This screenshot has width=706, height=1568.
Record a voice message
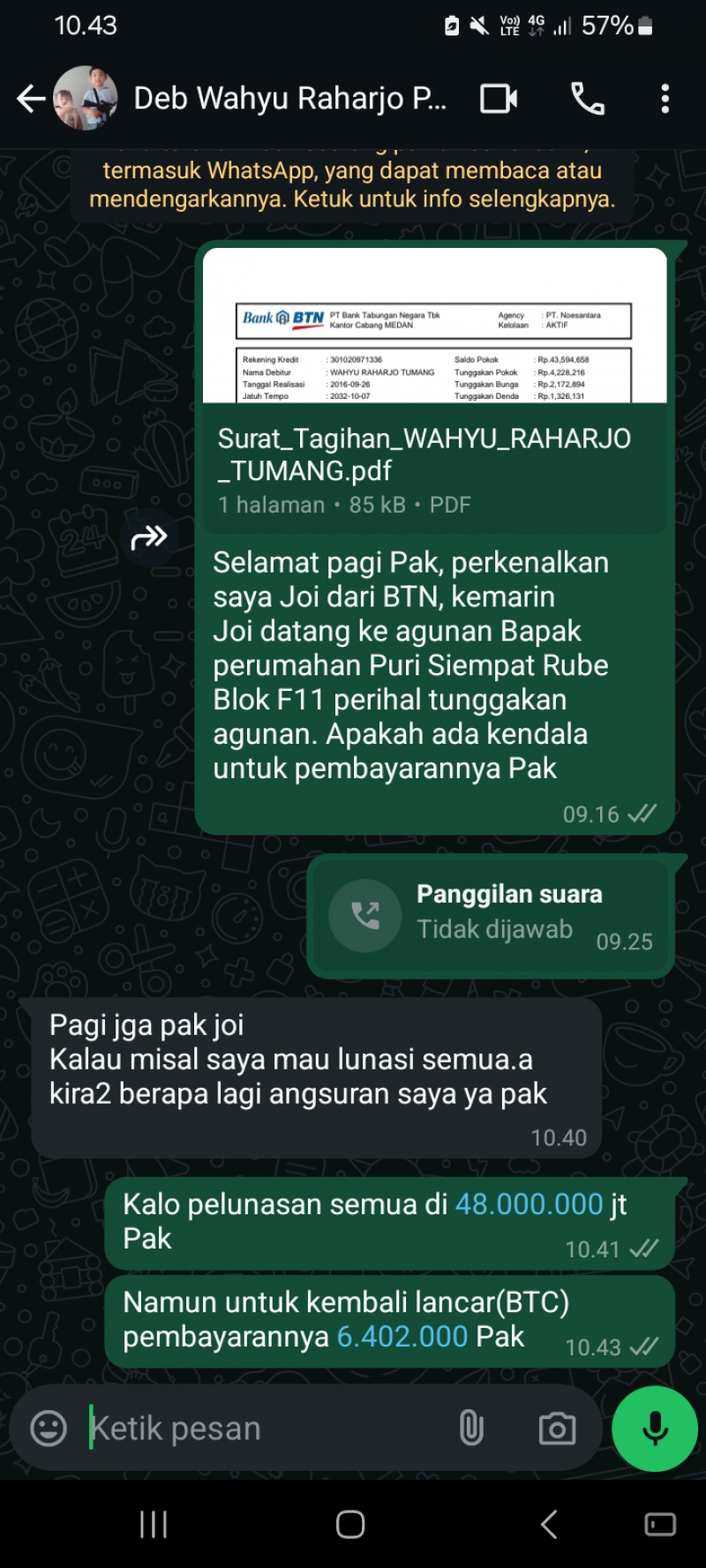(x=655, y=1428)
